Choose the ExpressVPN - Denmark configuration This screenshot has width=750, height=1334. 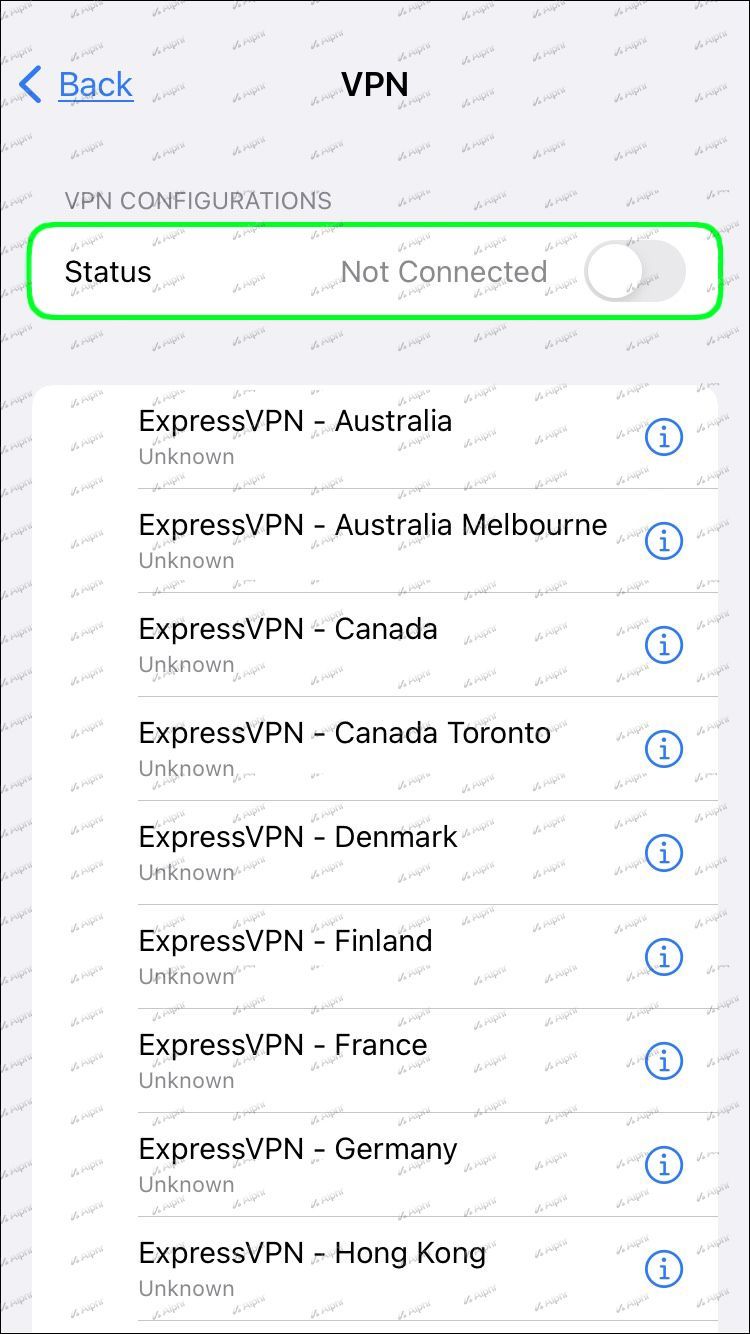pos(375,853)
